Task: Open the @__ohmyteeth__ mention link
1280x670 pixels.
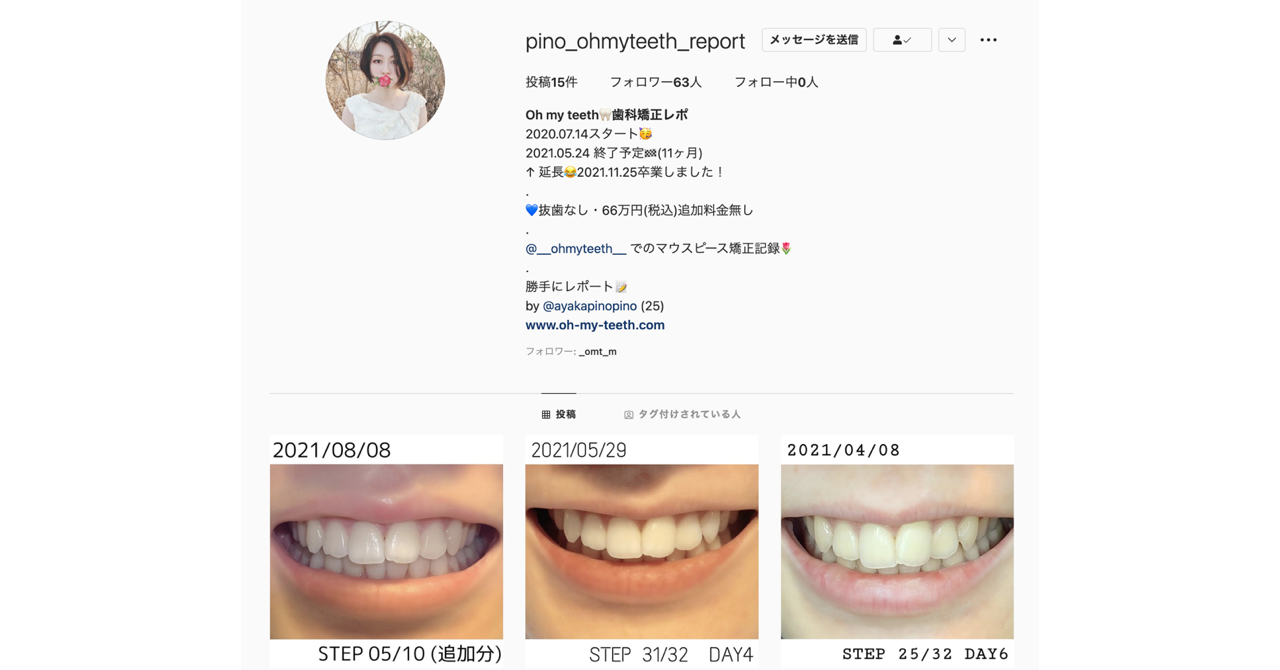Action: tap(576, 248)
